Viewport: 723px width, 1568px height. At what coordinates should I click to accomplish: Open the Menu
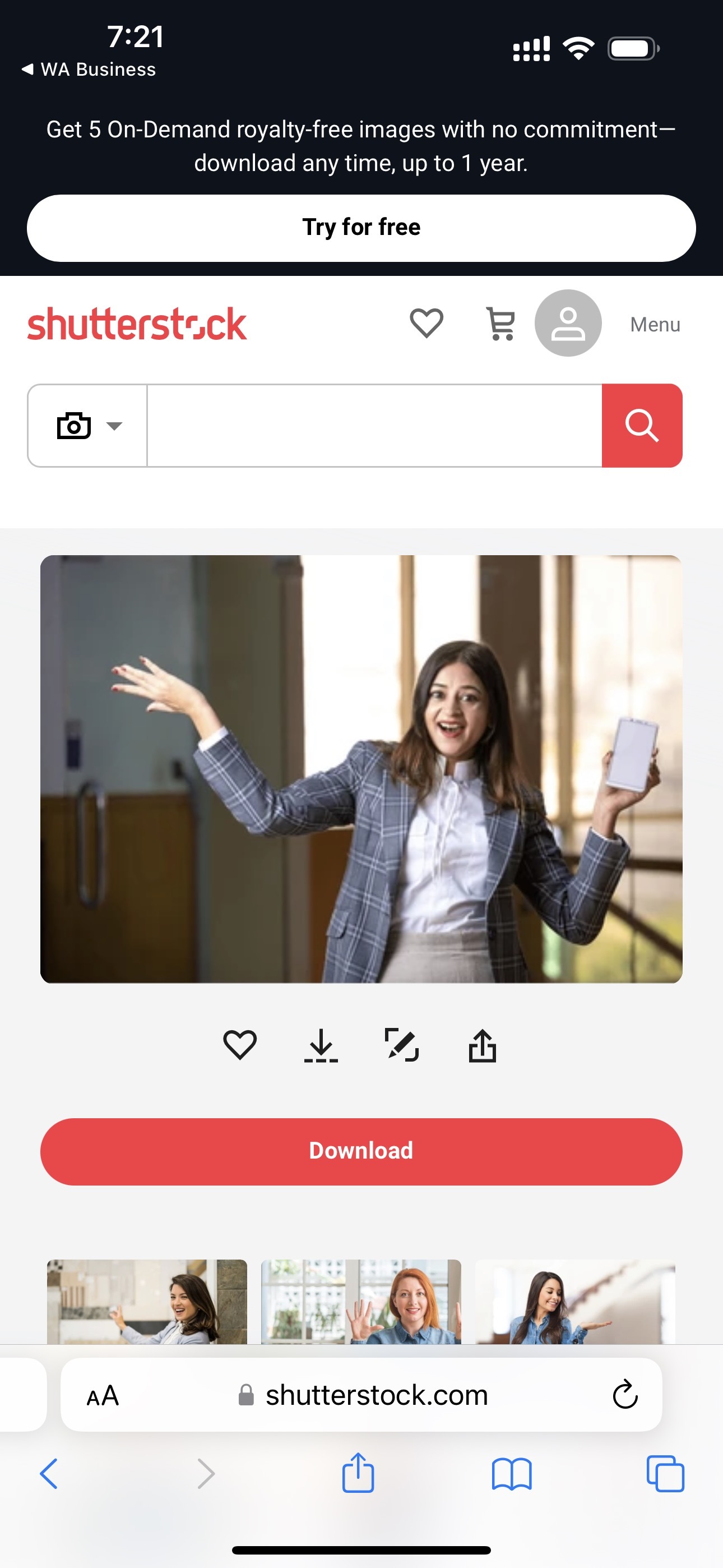(x=655, y=325)
